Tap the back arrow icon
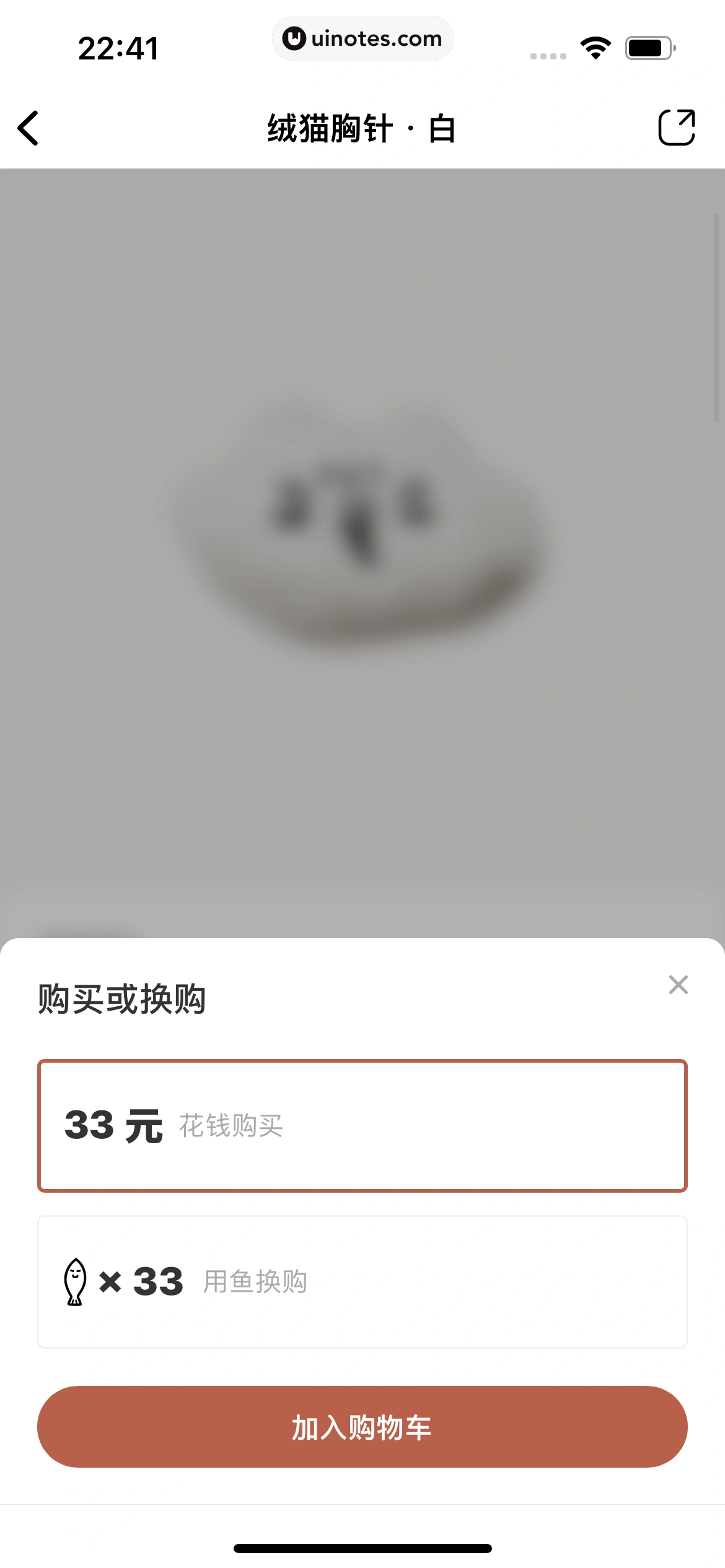 [x=29, y=128]
